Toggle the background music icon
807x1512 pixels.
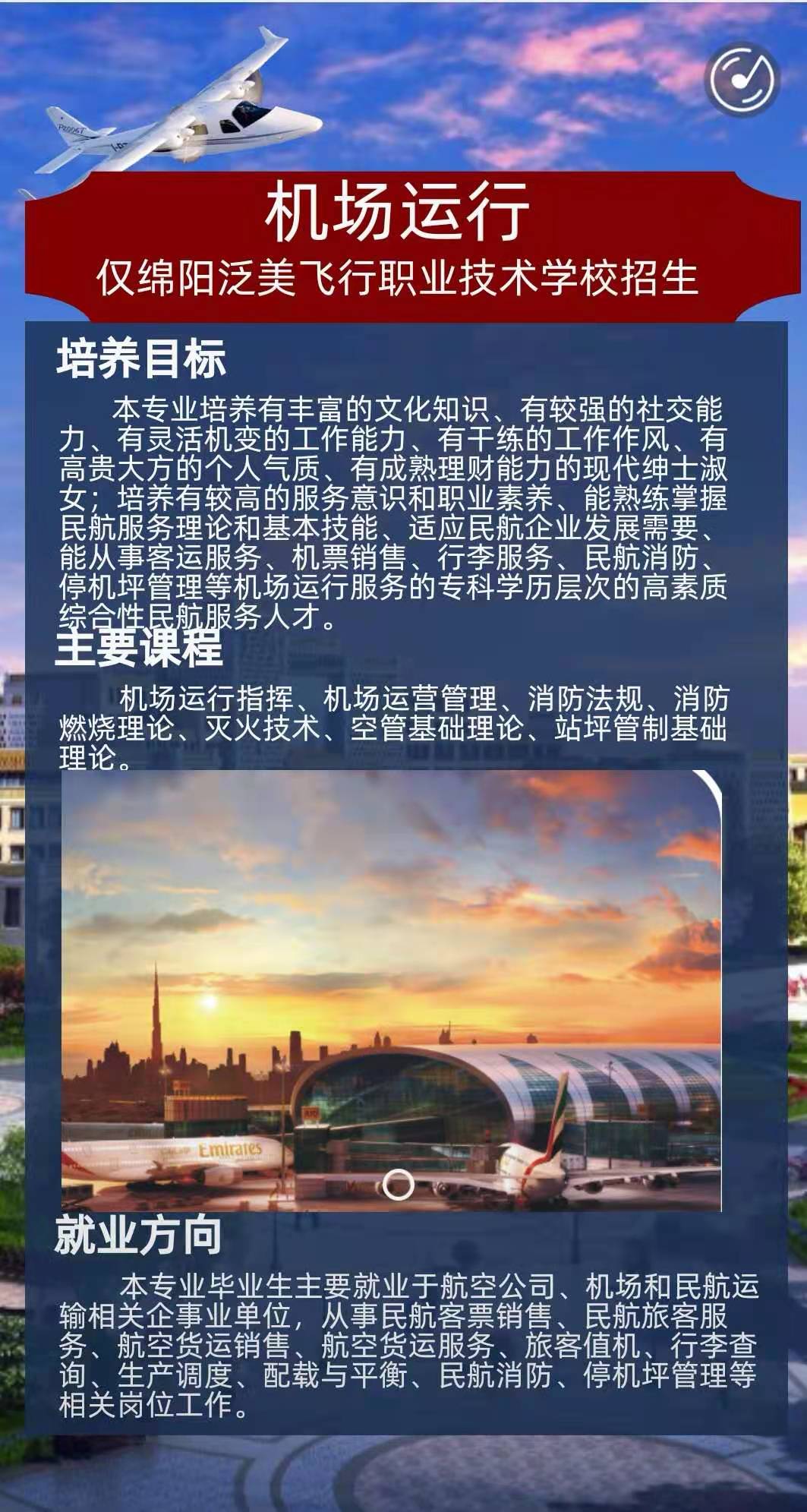pyautogui.click(x=742, y=78)
